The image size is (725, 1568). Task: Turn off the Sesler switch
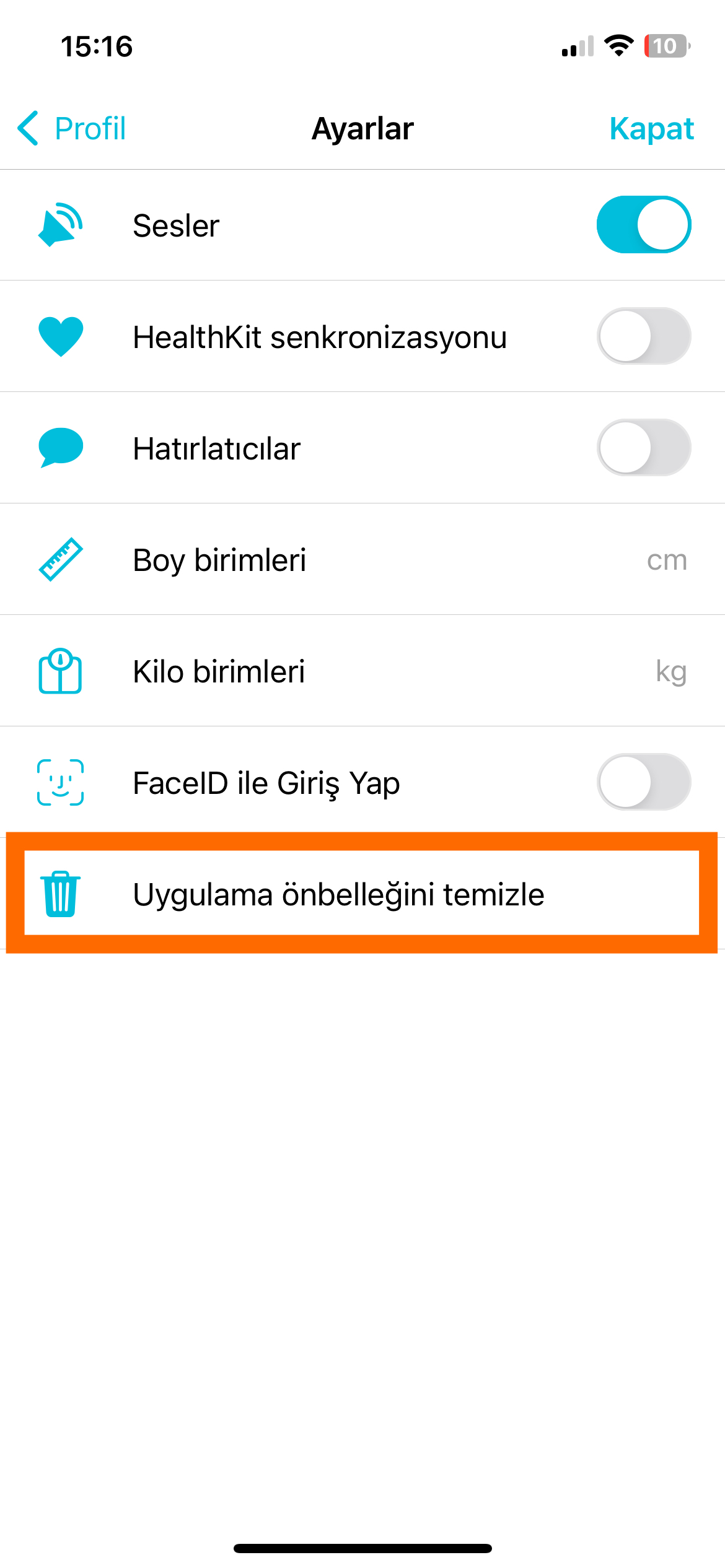tap(644, 225)
